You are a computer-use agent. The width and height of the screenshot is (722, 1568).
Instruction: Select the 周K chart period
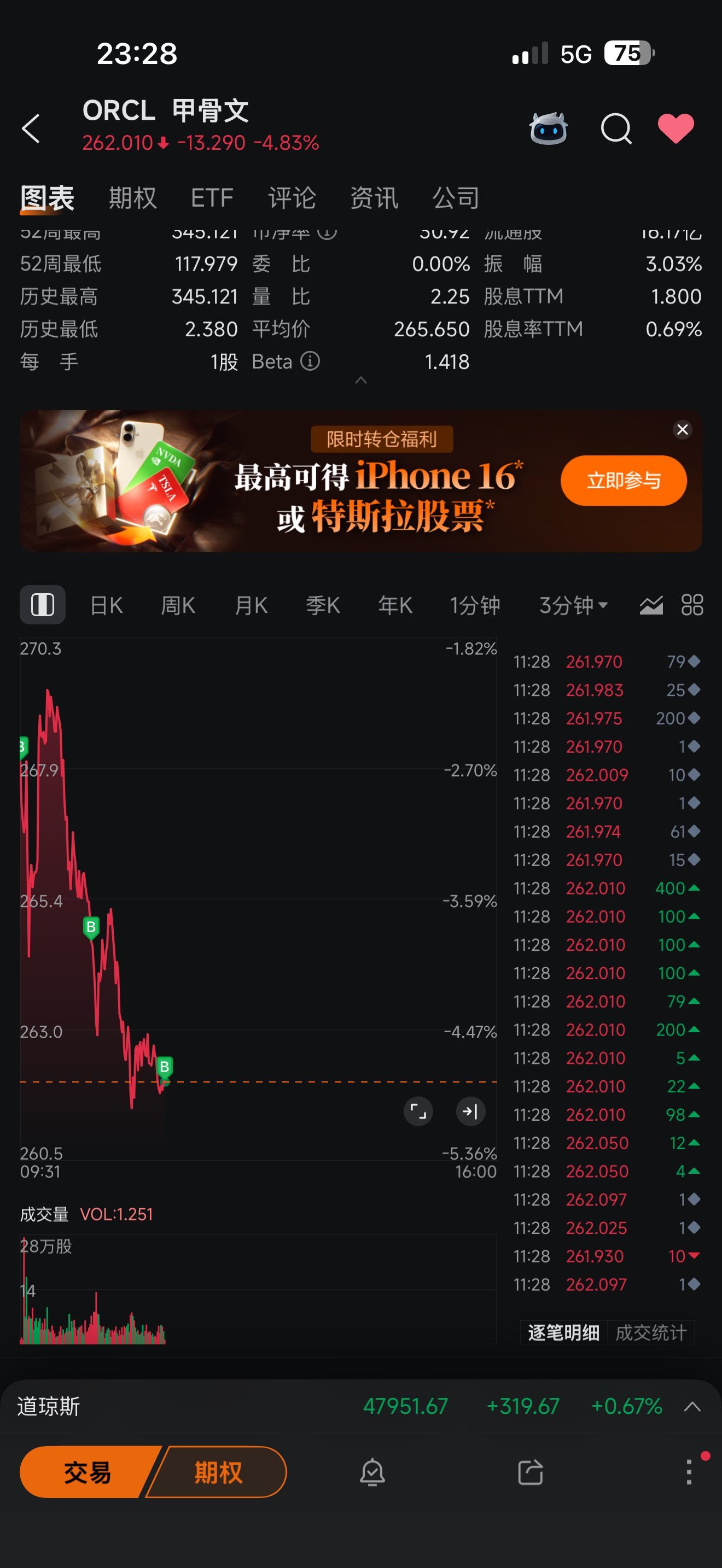pyautogui.click(x=178, y=605)
